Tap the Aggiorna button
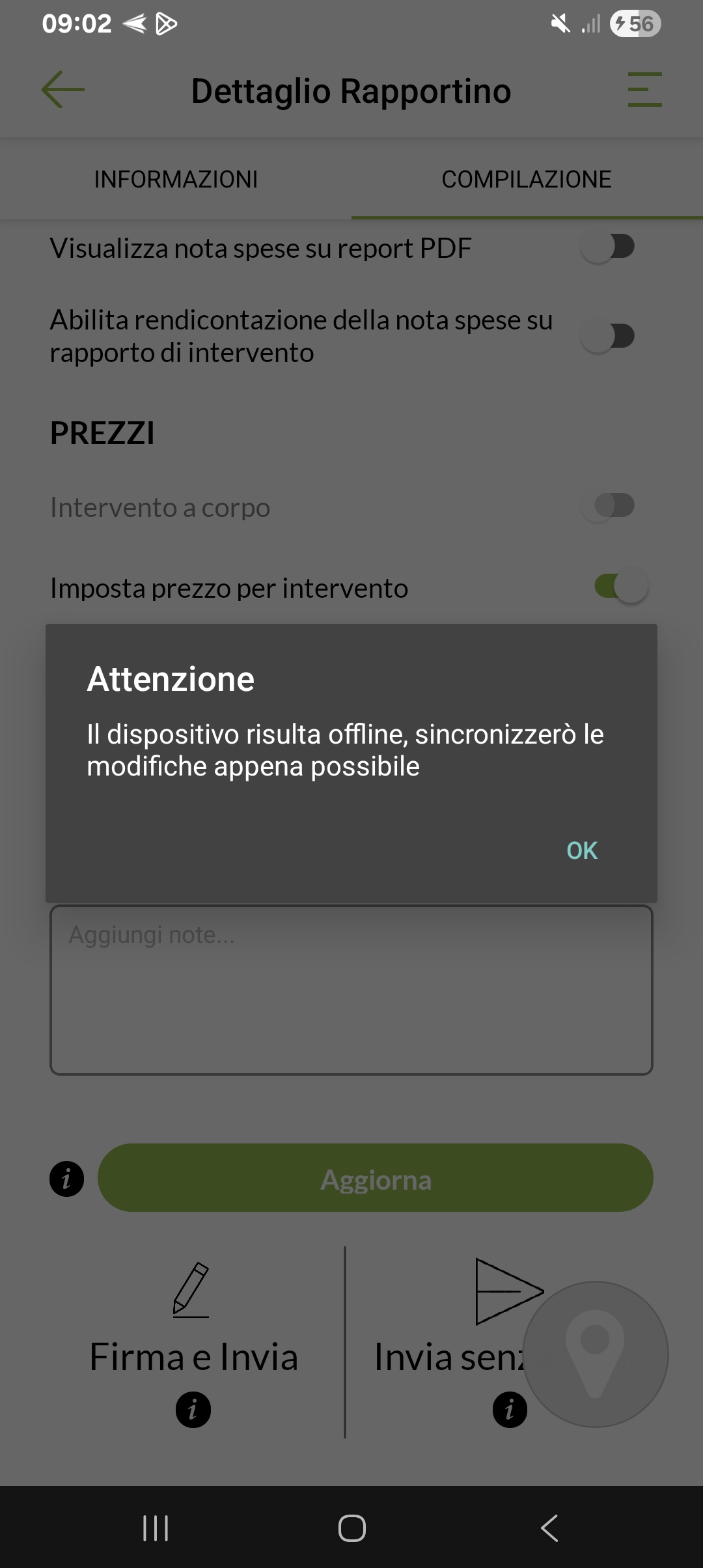Screen dimensions: 703x1568 (x=376, y=1178)
